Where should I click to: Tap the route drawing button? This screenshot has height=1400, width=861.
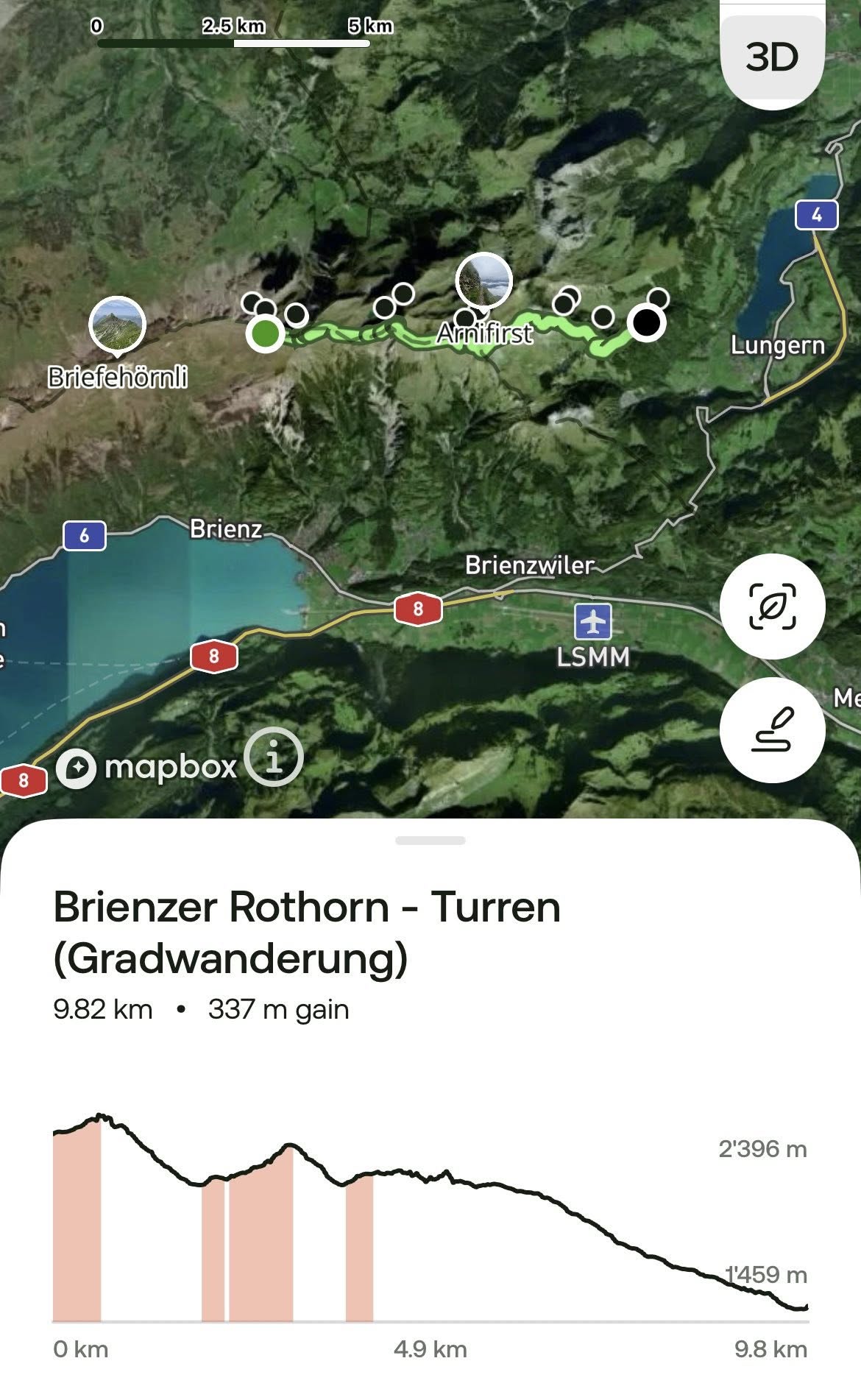(x=772, y=729)
